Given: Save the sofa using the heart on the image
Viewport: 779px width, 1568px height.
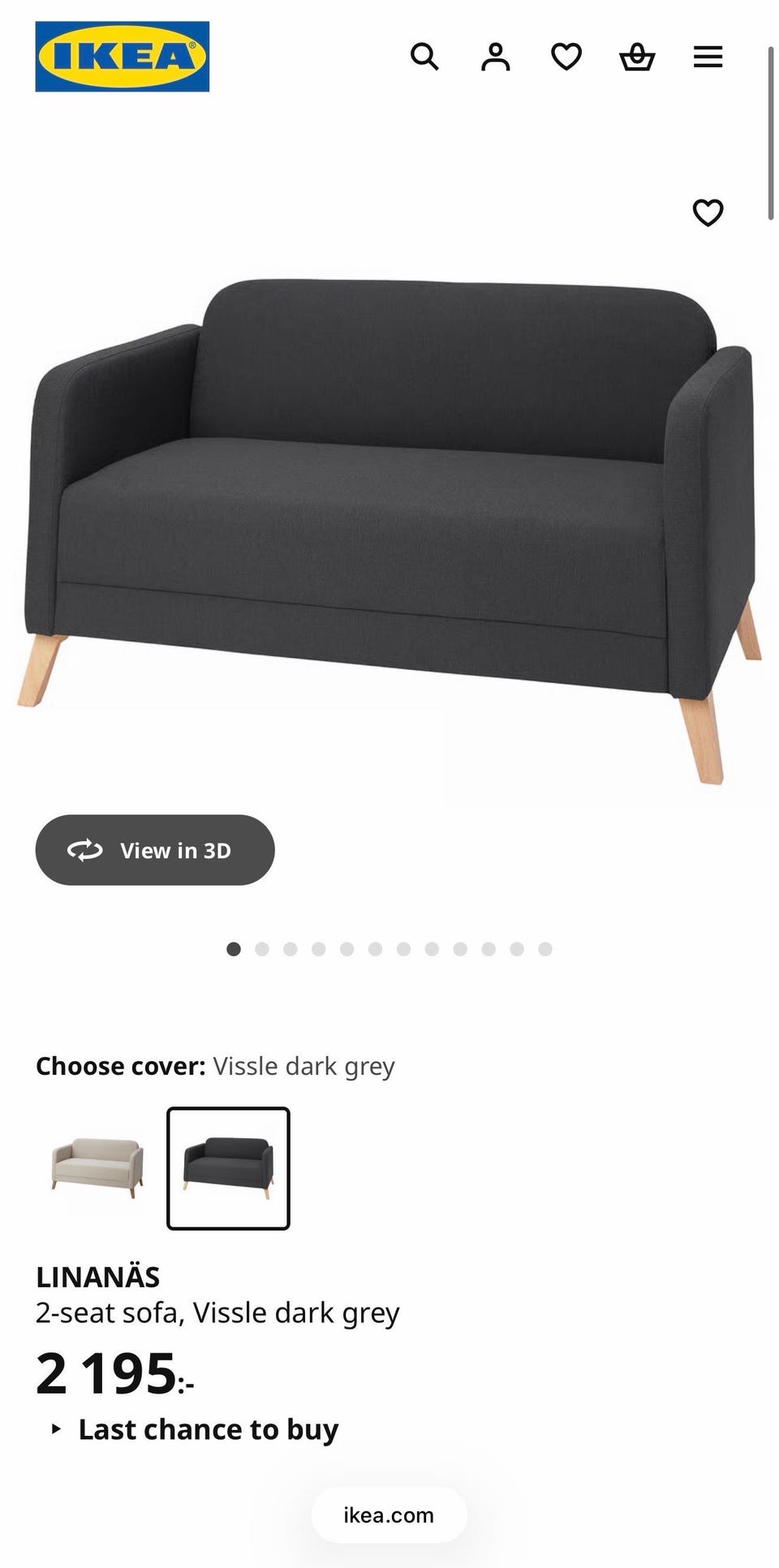Looking at the screenshot, I should pos(708,213).
